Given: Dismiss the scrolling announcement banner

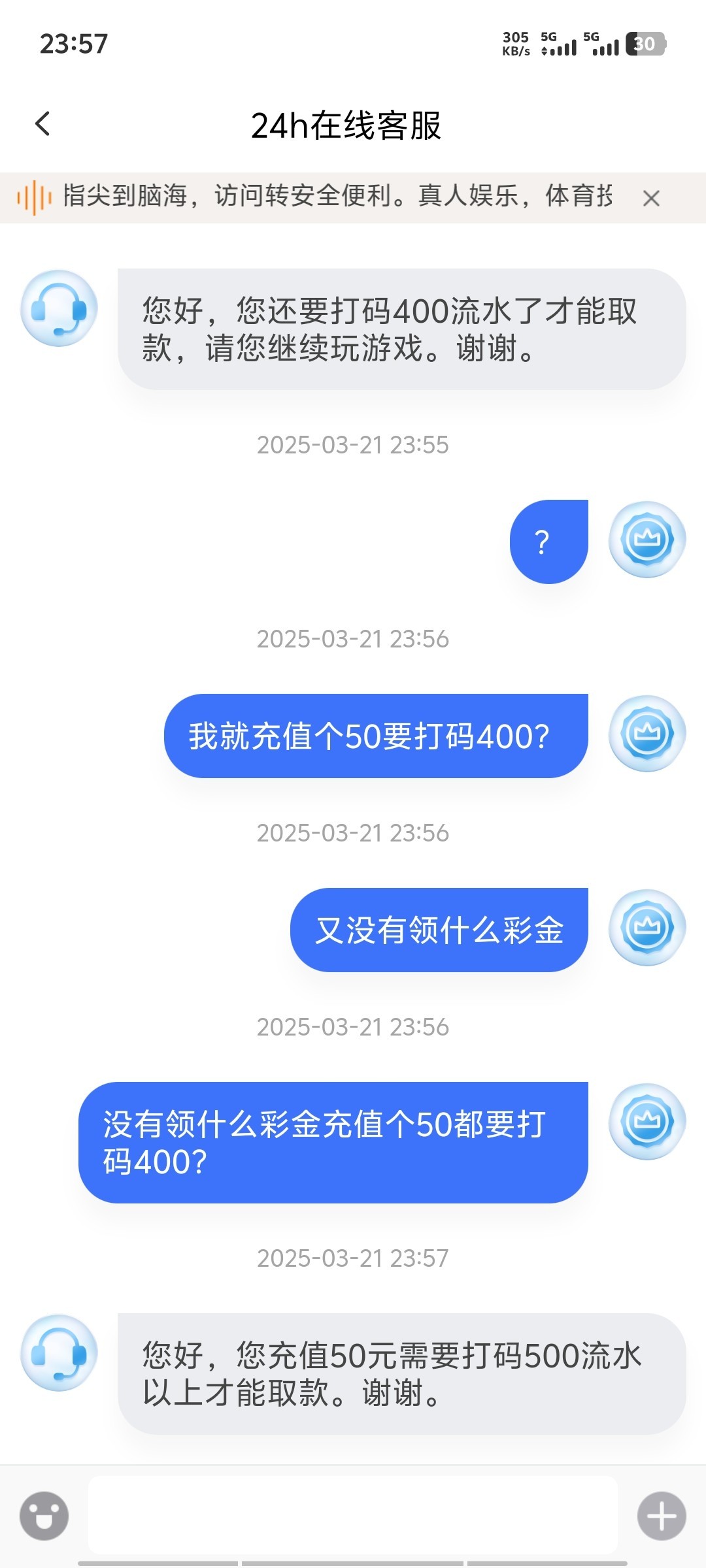Looking at the screenshot, I should 651,198.
